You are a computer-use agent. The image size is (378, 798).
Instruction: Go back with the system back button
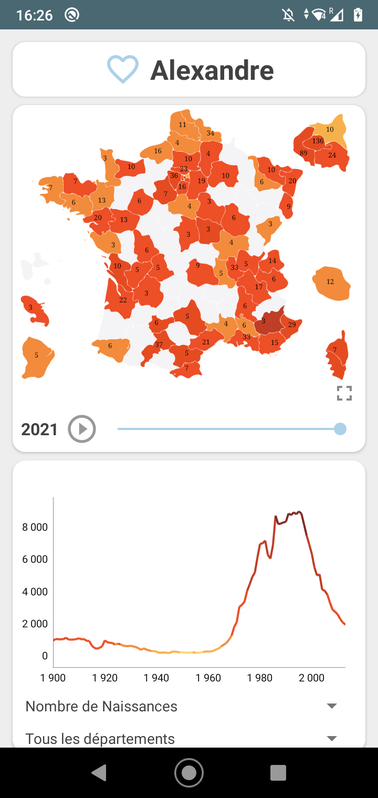click(99, 773)
